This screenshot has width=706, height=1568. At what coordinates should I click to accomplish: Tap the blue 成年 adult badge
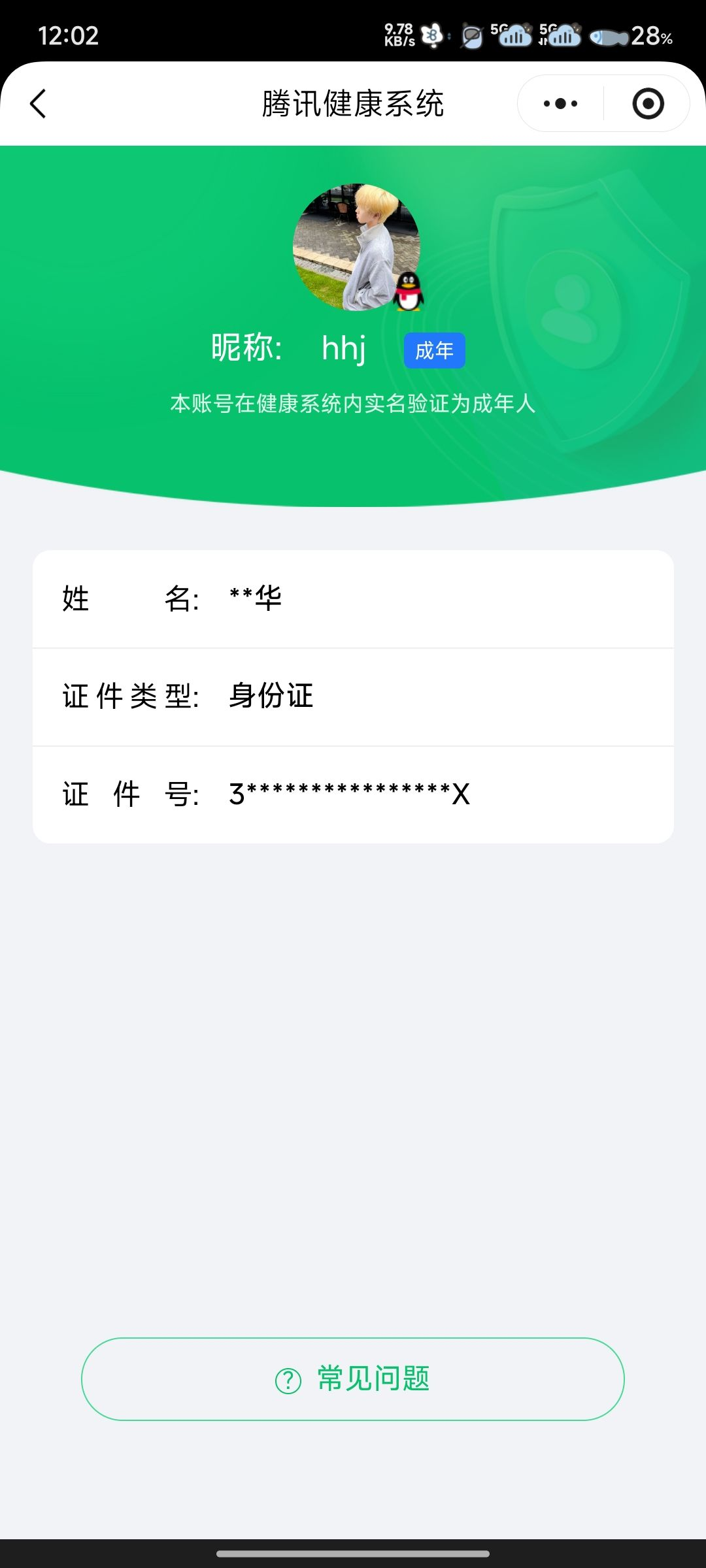(434, 350)
